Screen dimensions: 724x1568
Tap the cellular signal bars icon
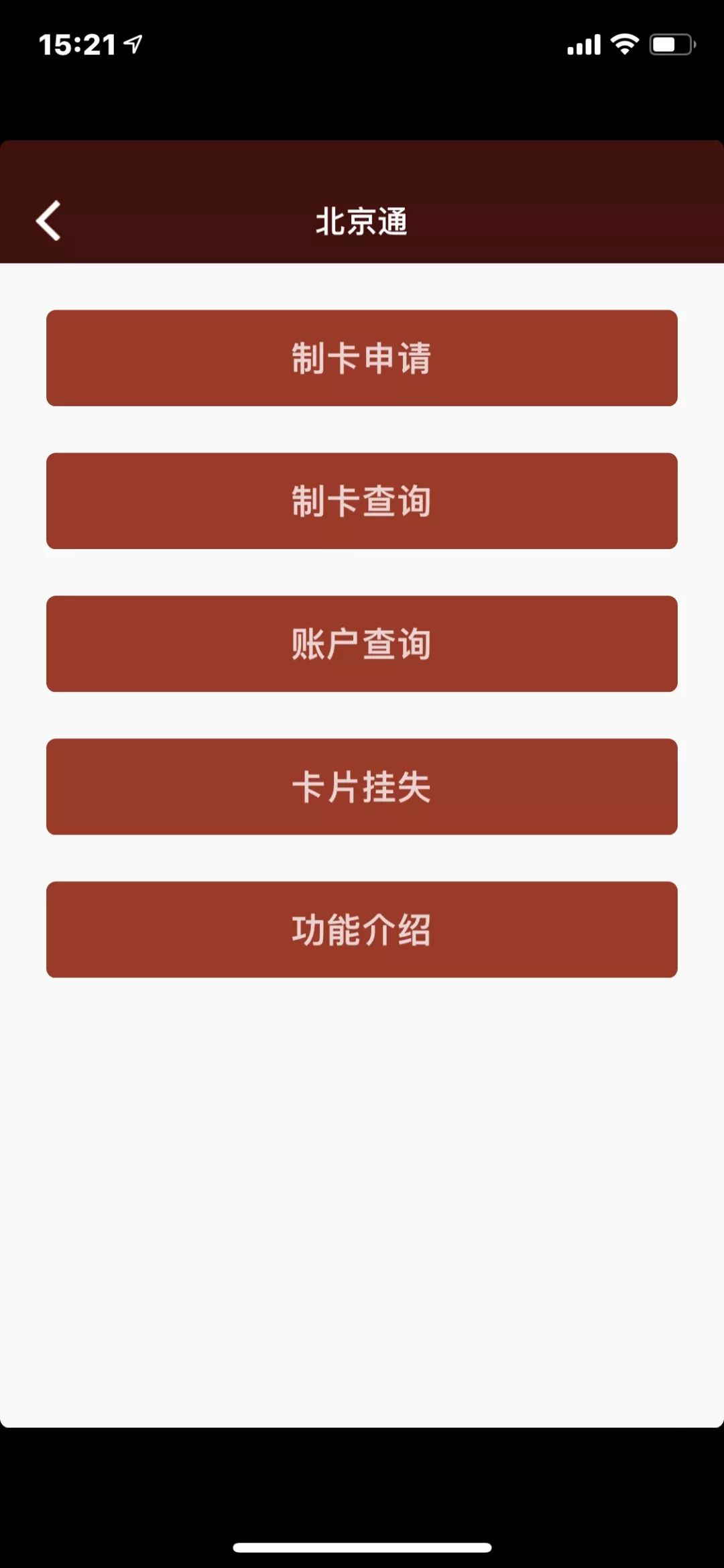tap(583, 44)
